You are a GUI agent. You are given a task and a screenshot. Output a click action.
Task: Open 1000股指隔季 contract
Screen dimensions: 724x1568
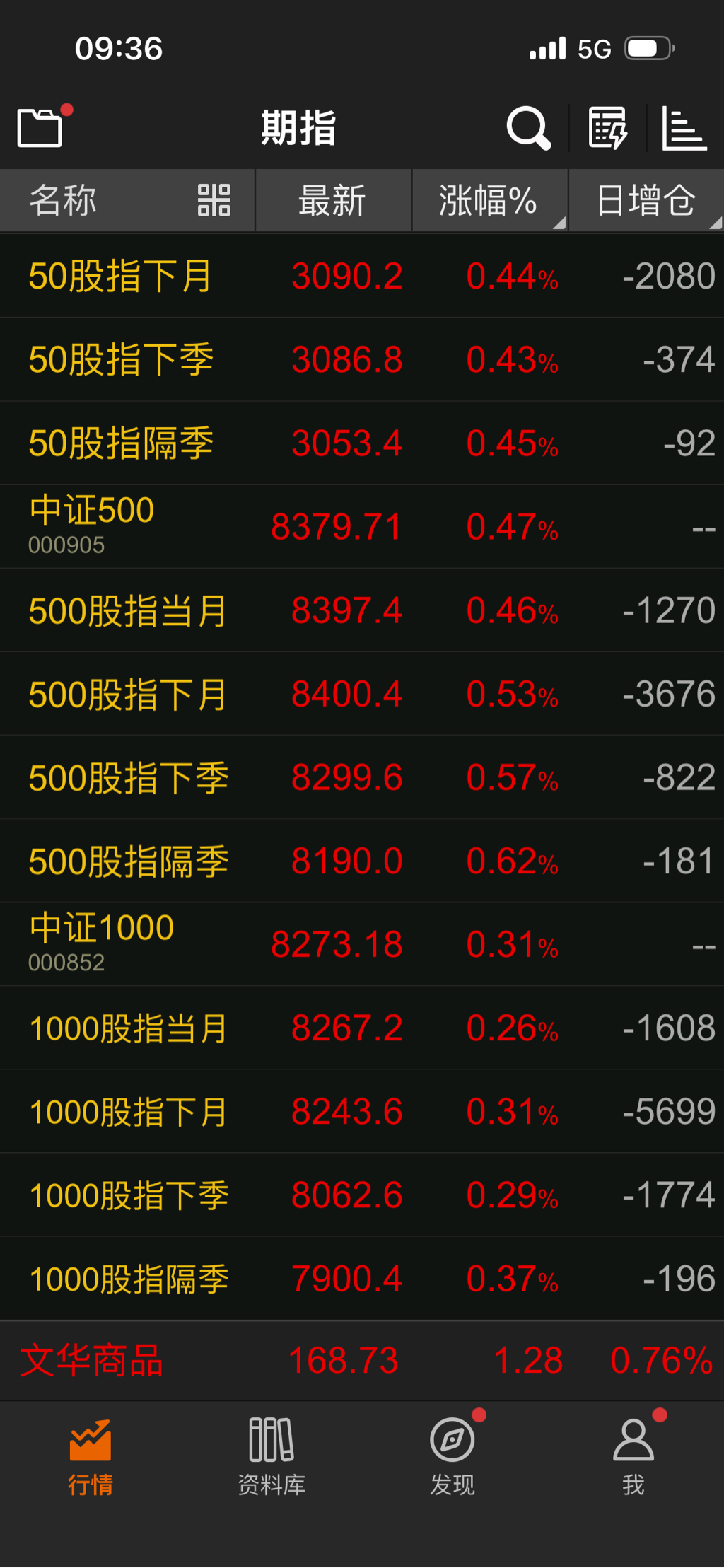(x=127, y=1279)
